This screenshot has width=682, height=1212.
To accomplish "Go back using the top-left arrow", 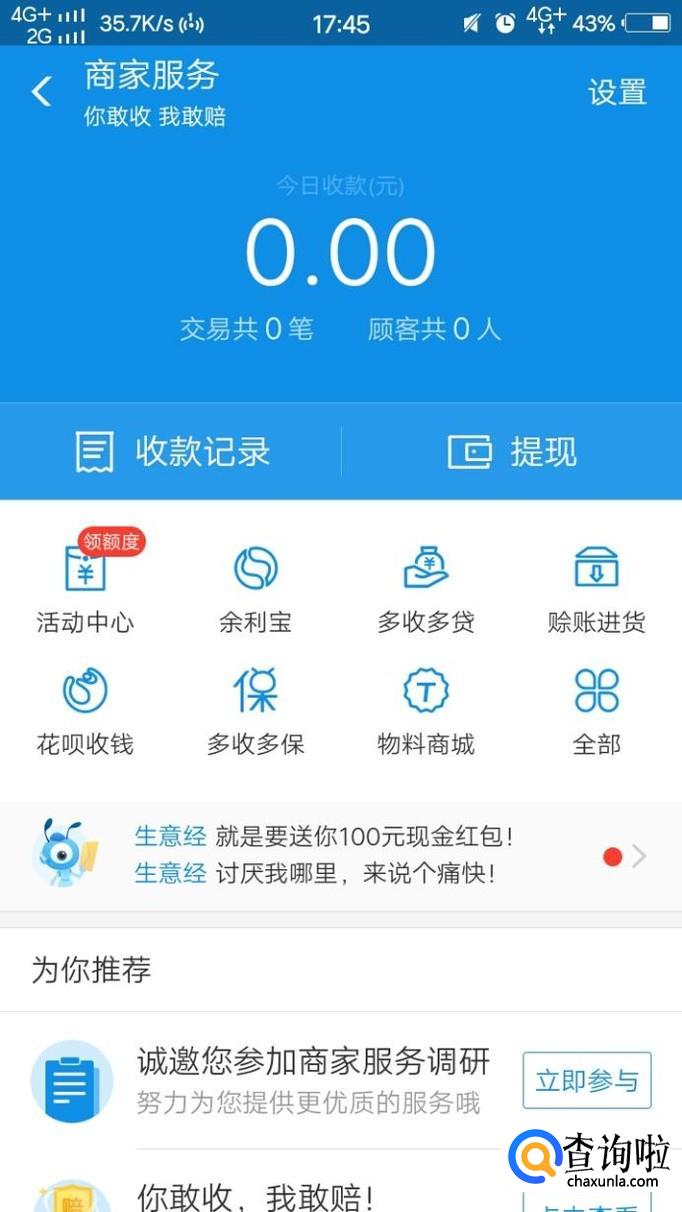I will (41, 92).
